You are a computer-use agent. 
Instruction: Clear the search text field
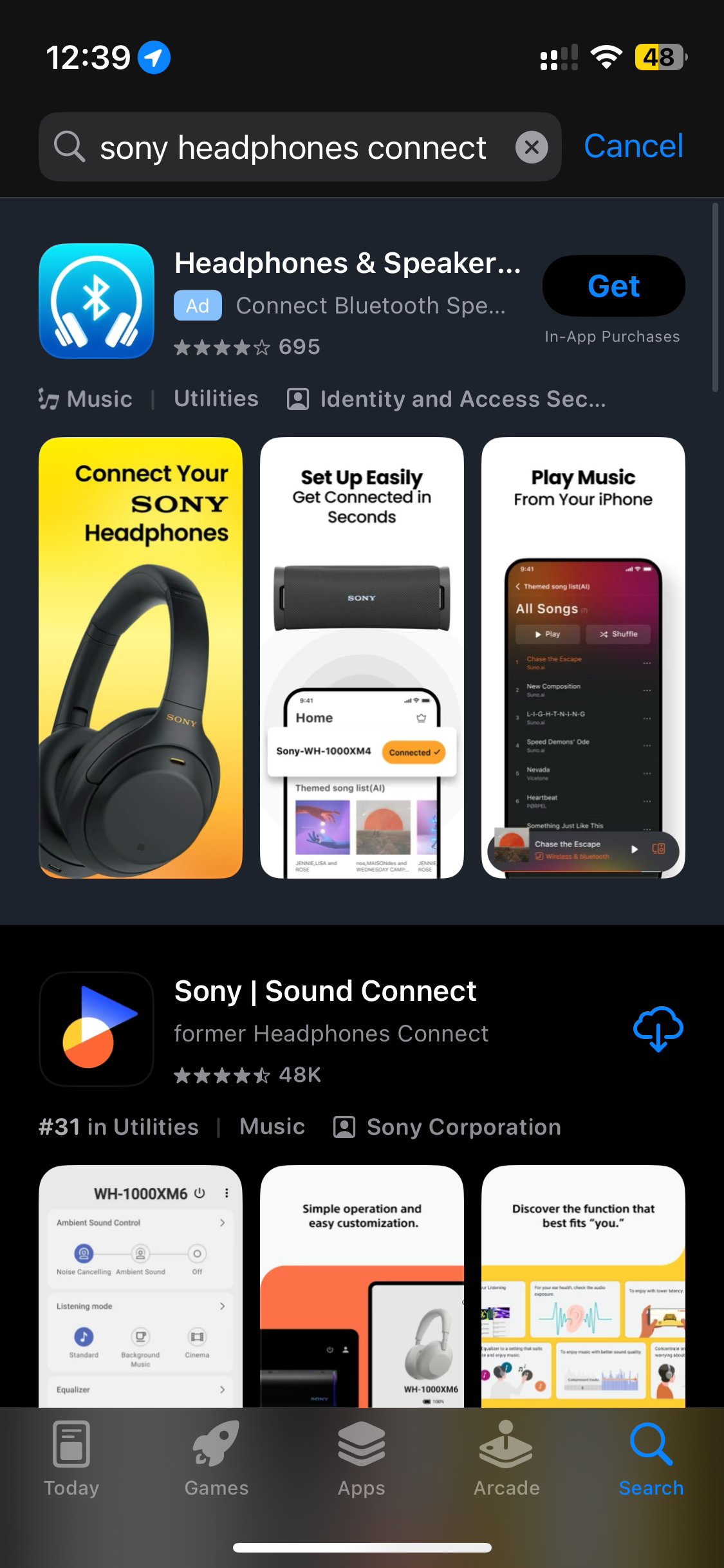click(532, 147)
